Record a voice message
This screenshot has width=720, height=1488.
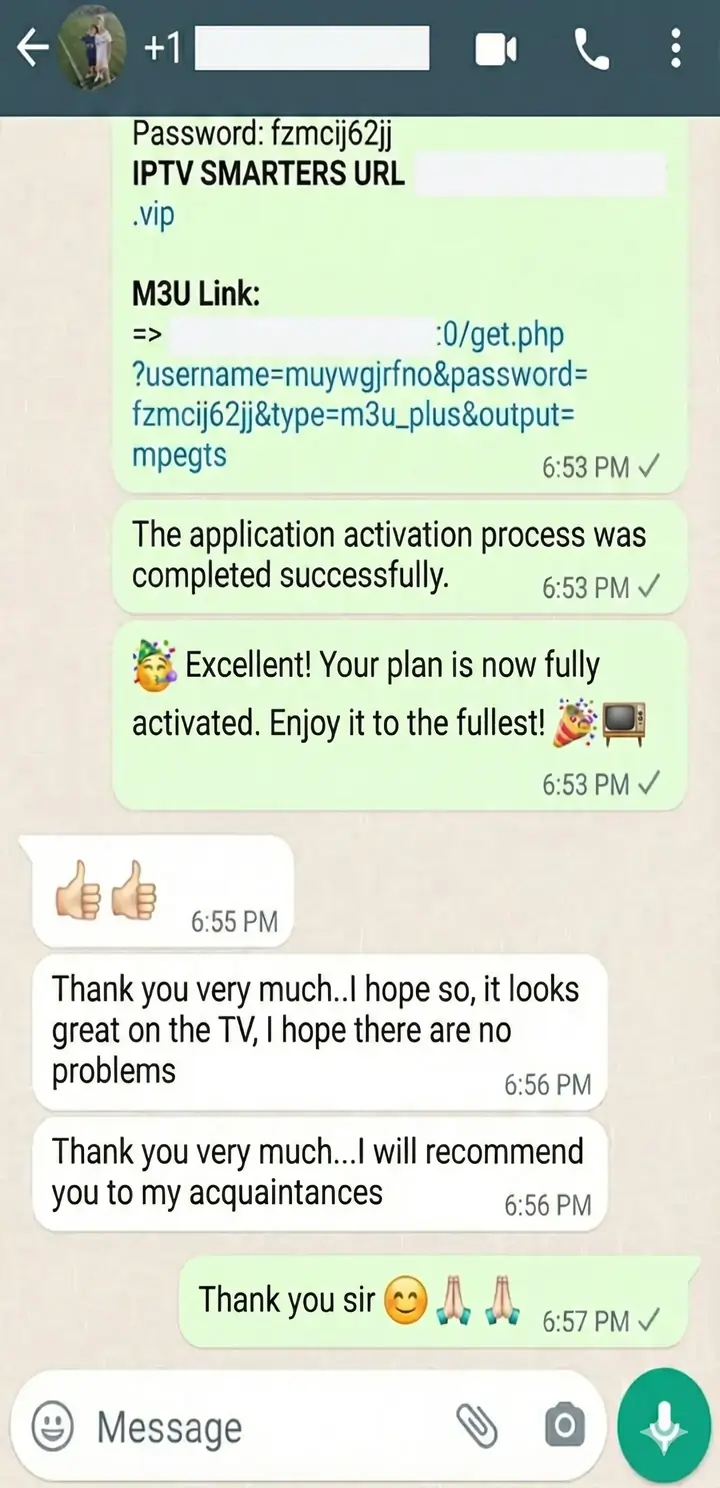point(664,1425)
